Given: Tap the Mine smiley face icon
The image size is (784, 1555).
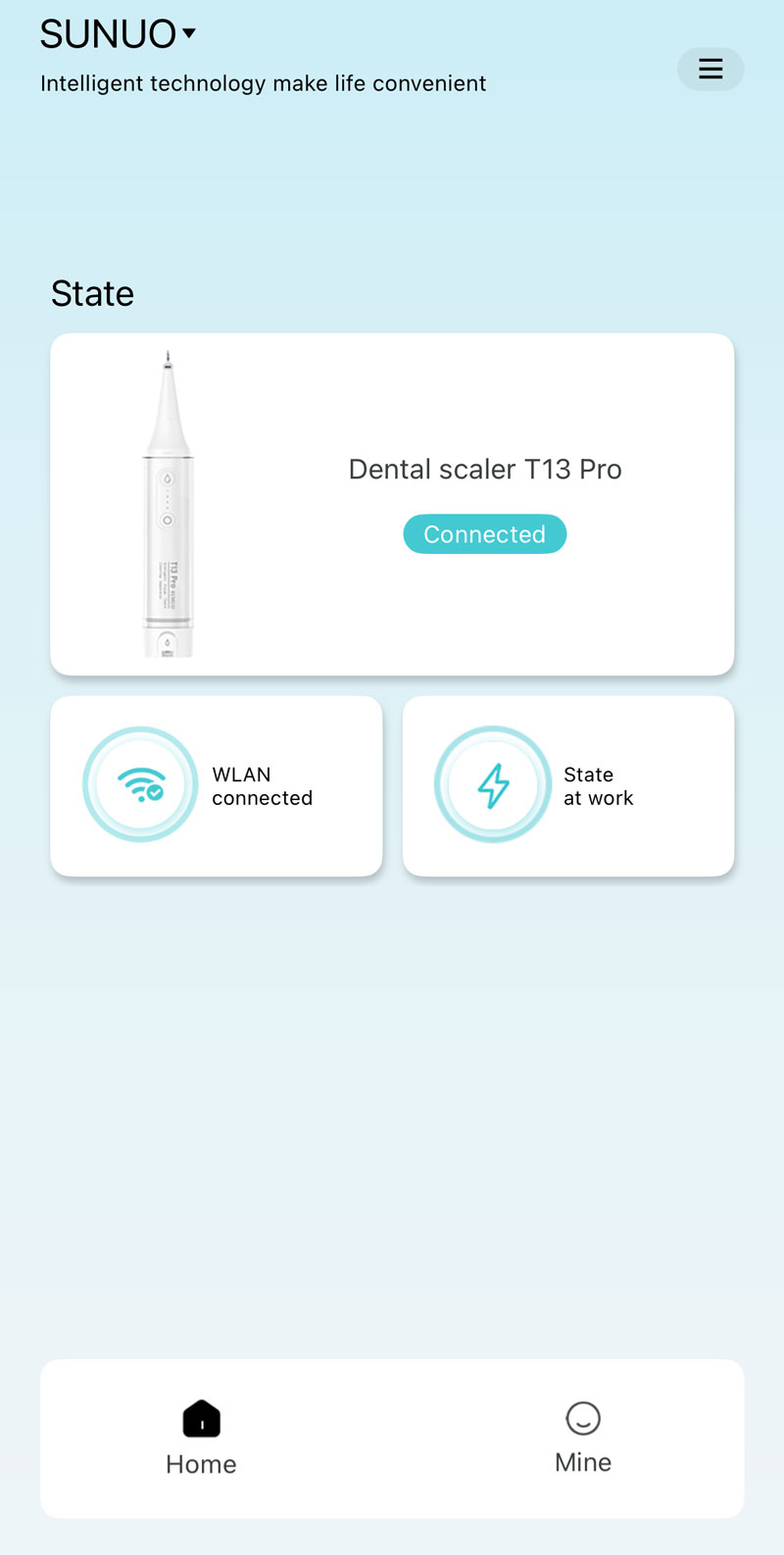Looking at the screenshot, I should pos(583,1419).
